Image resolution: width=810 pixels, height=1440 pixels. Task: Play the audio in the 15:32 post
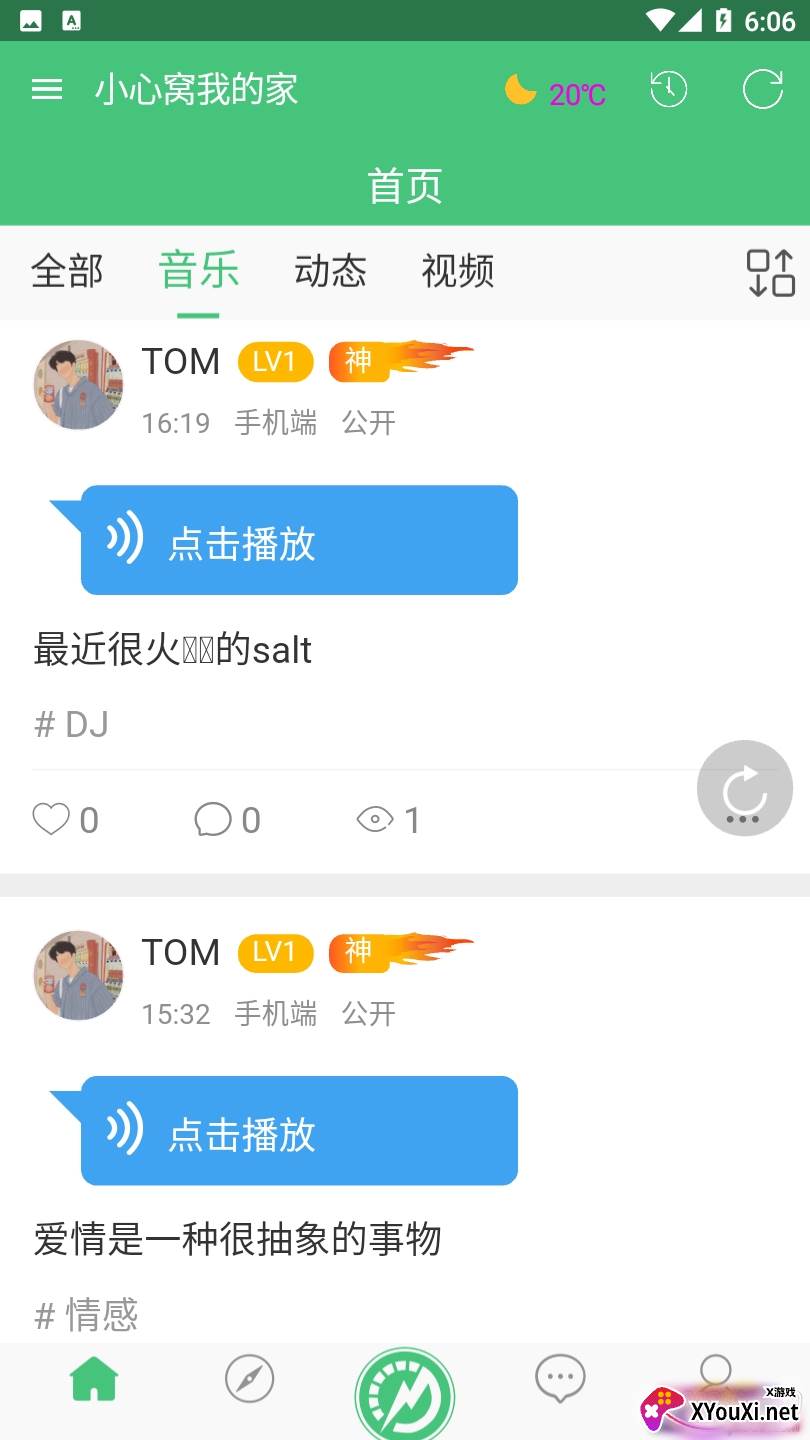pyautogui.click(x=299, y=1131)
